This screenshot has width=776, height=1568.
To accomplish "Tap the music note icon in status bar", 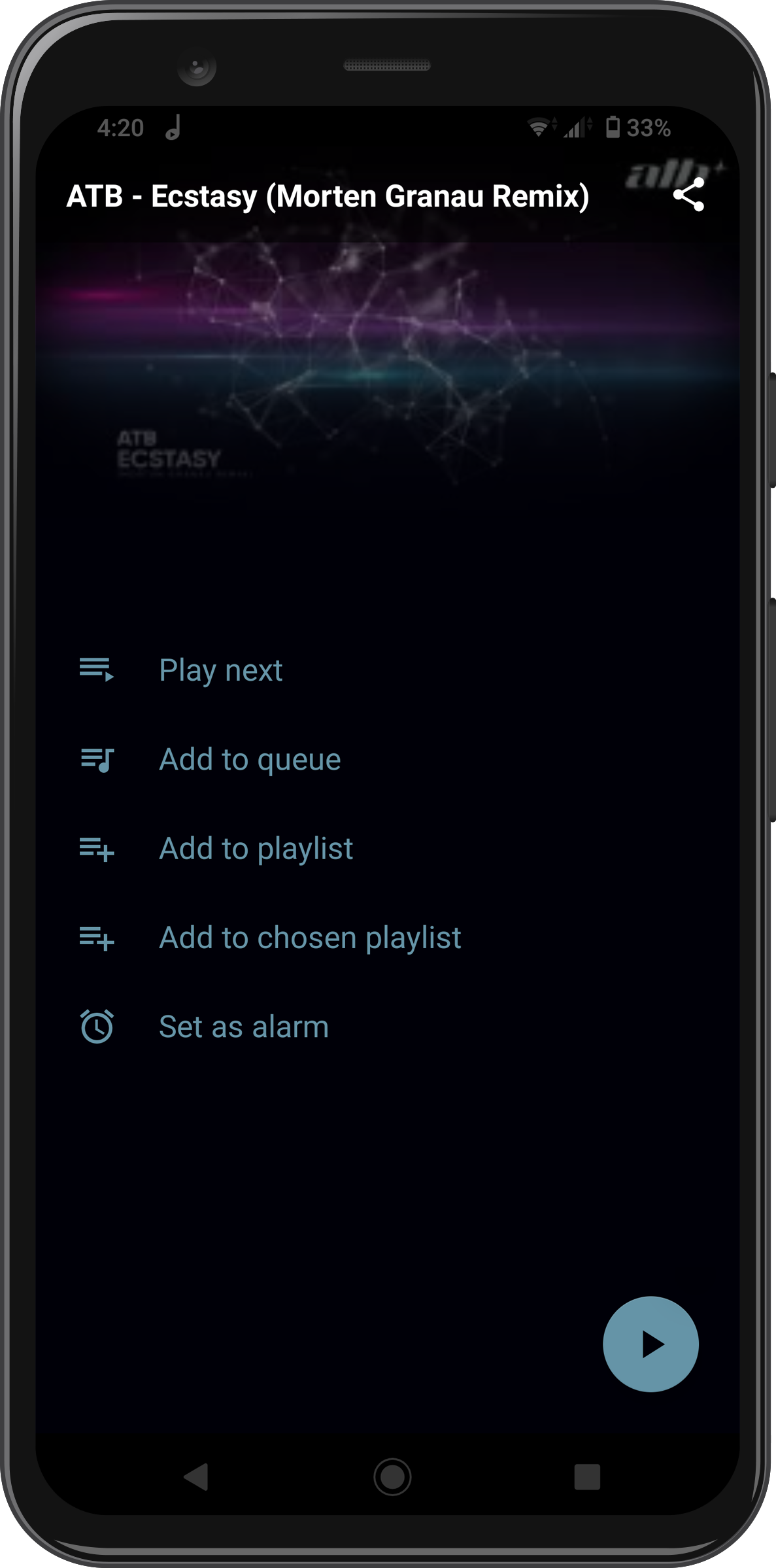I will coord(174,126).
